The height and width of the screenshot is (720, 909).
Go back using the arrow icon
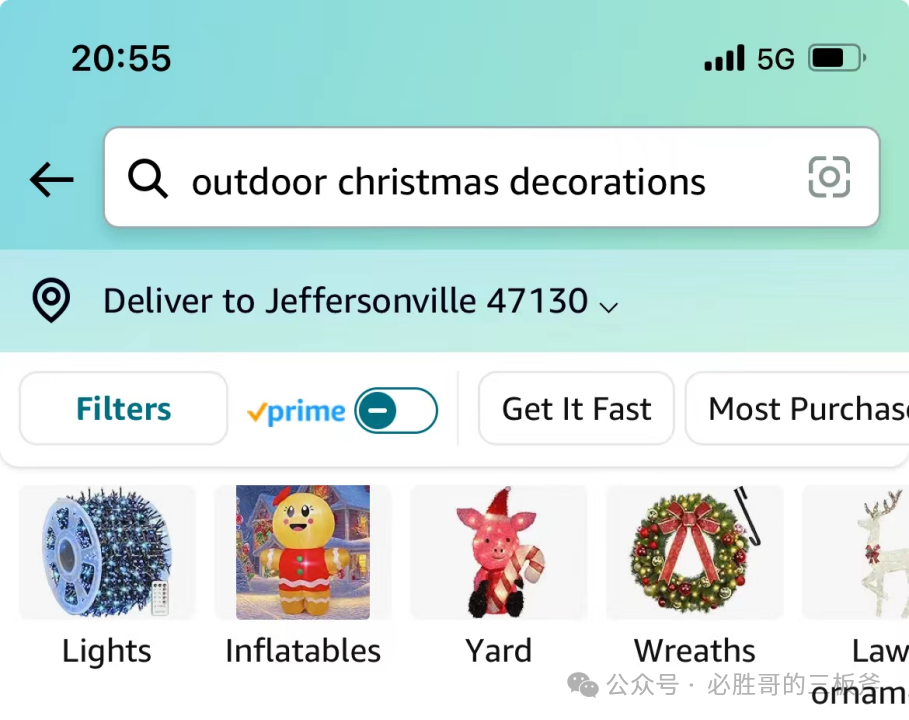[x=51, y=180]
